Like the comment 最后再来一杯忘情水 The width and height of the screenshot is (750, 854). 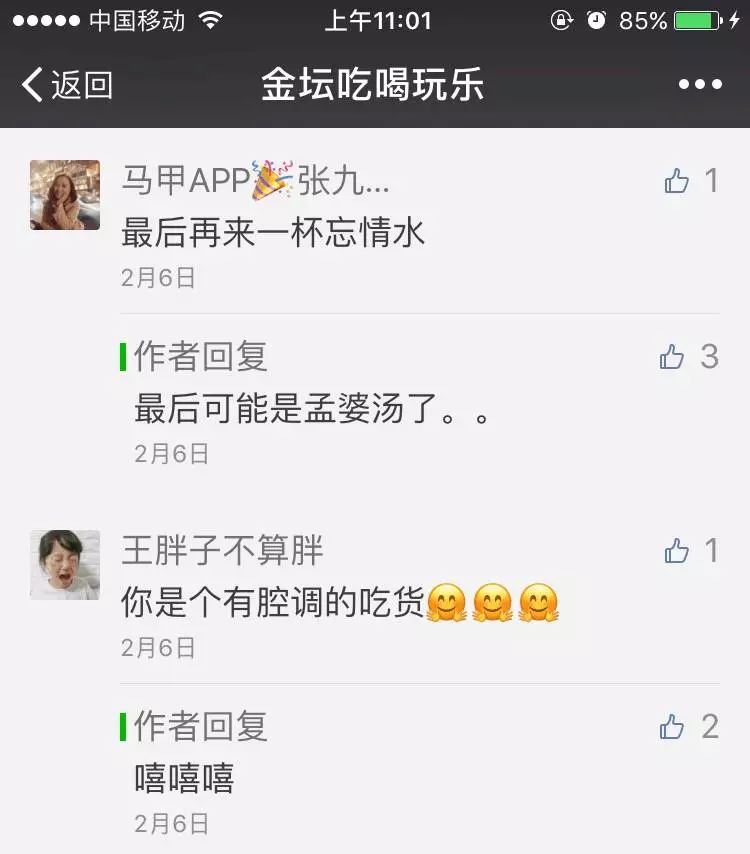click(677, 181)
